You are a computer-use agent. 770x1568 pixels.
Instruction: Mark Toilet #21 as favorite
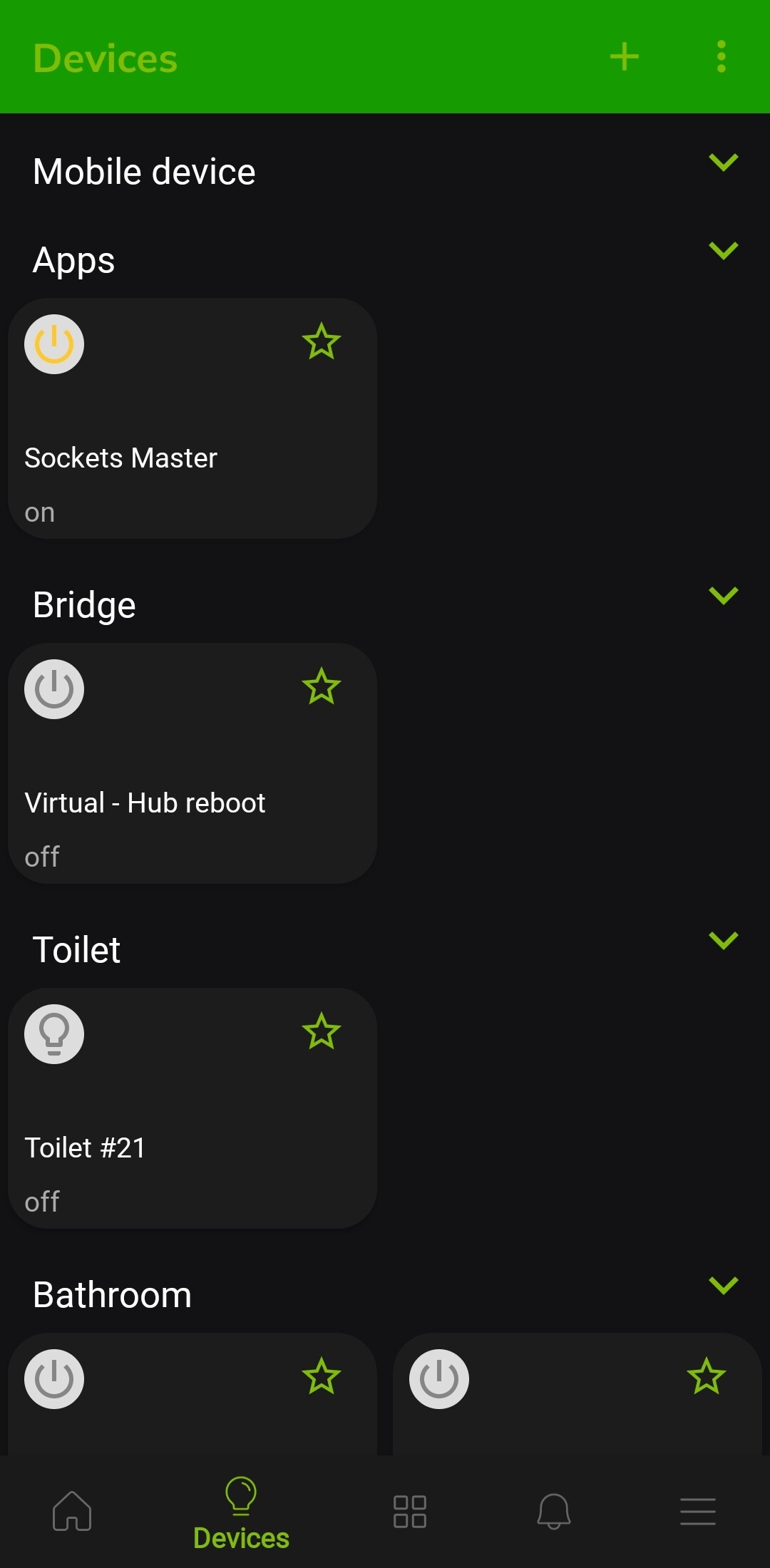(x=322, y=1031)
